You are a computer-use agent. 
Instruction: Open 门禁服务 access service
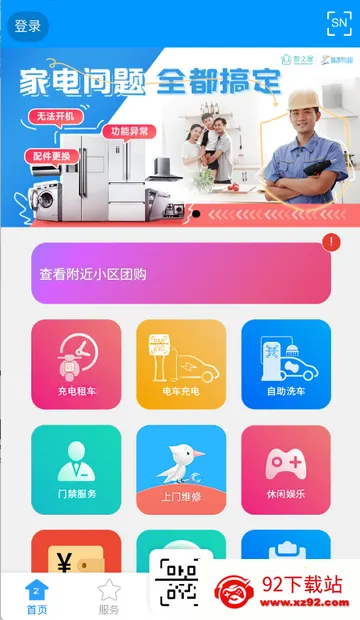76,470
